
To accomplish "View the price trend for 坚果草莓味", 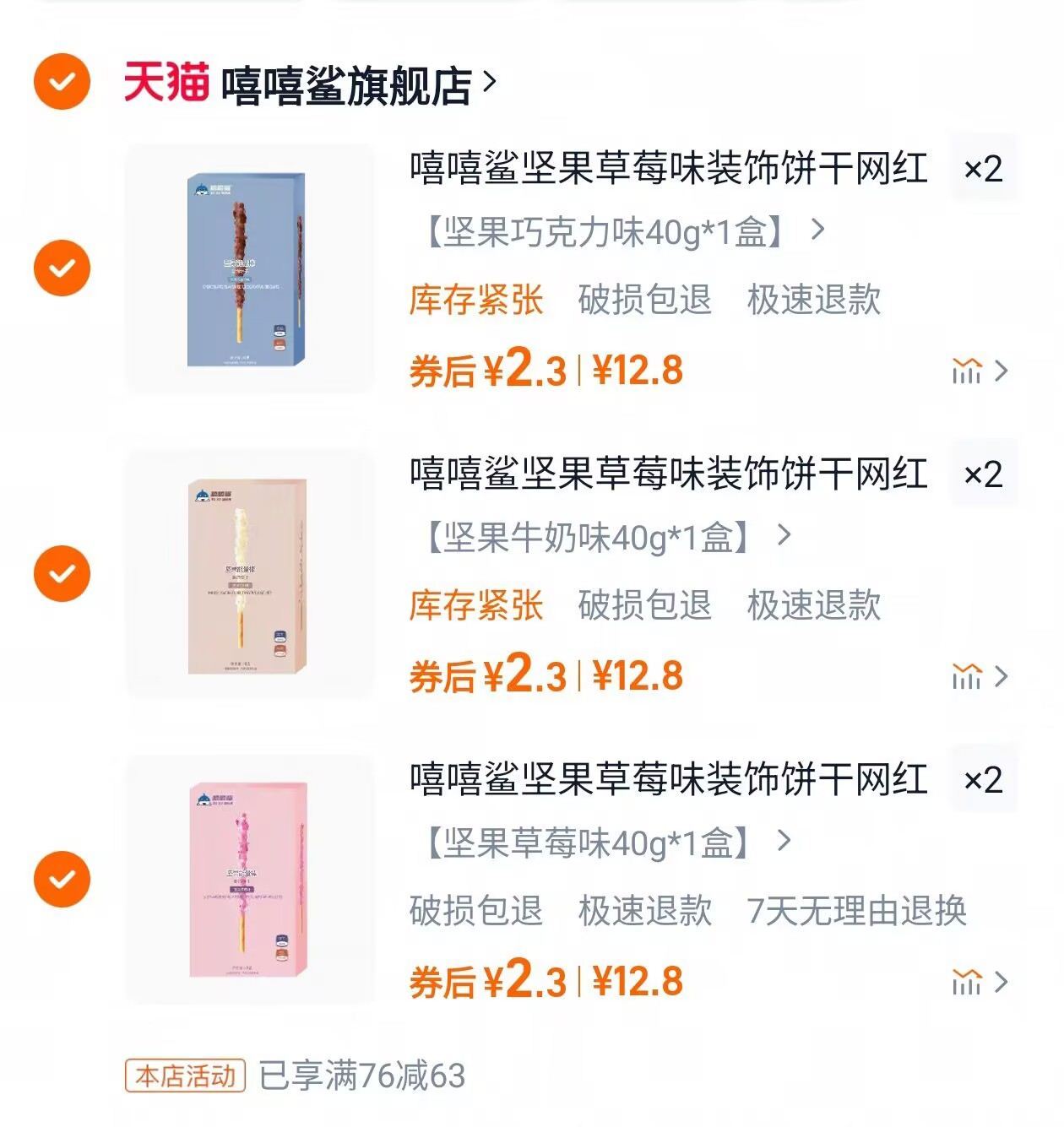I will tap(979, 982).
